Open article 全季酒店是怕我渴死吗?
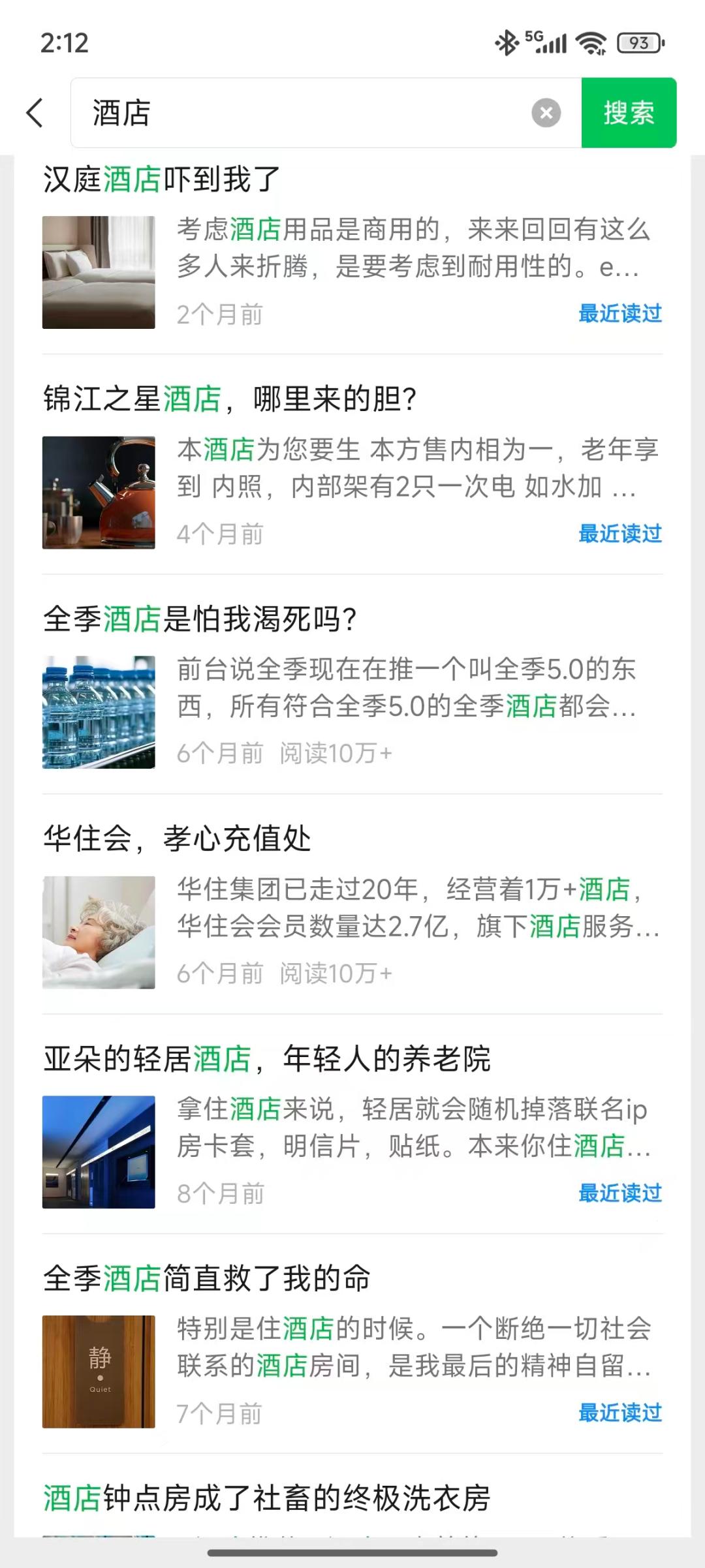The width and height of the screenshot is (705, 1568). (x=200, y=619)
